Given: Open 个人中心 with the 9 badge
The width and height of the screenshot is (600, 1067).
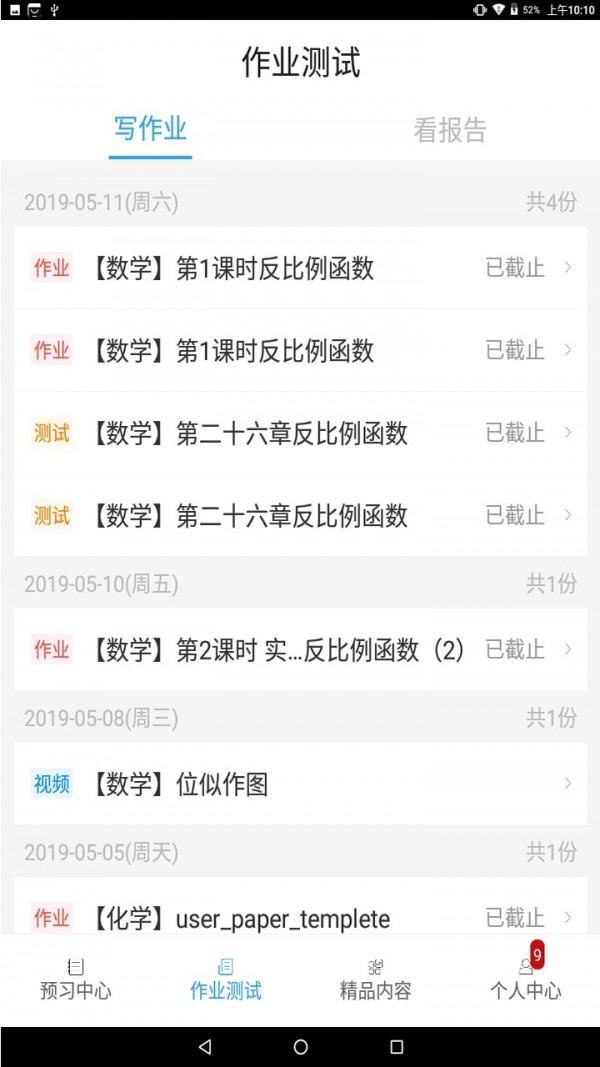Looking at the screenshot, I should pyautogui.click(x=525, y=980).
